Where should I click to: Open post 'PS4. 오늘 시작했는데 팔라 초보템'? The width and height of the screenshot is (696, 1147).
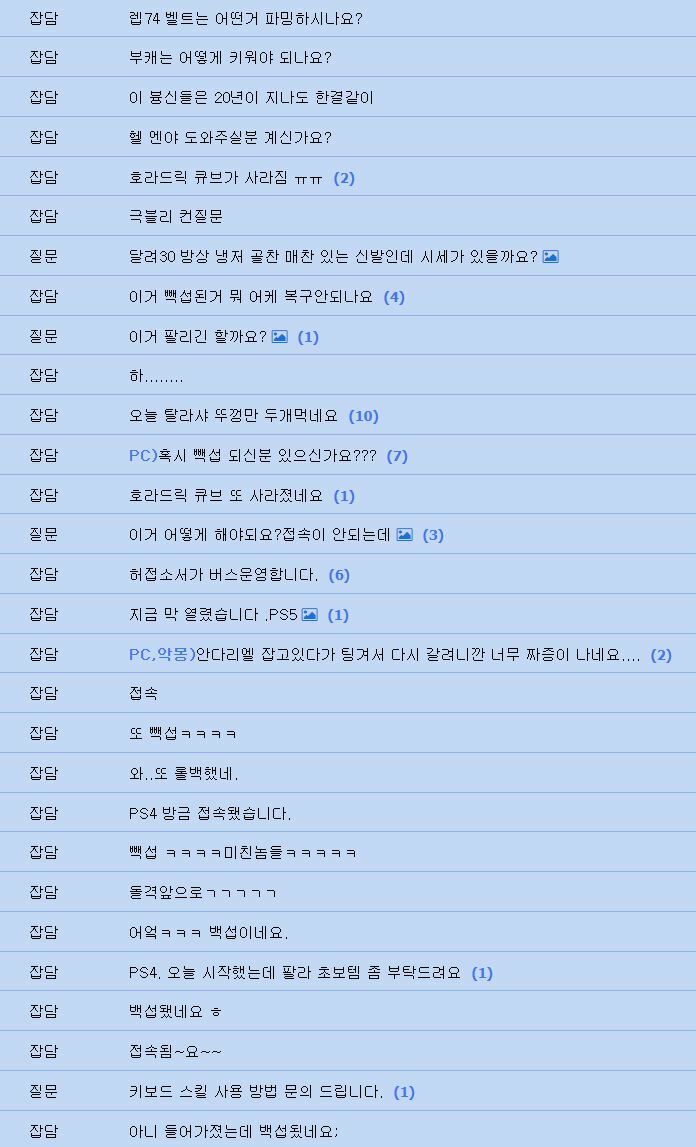coord(295,973)
